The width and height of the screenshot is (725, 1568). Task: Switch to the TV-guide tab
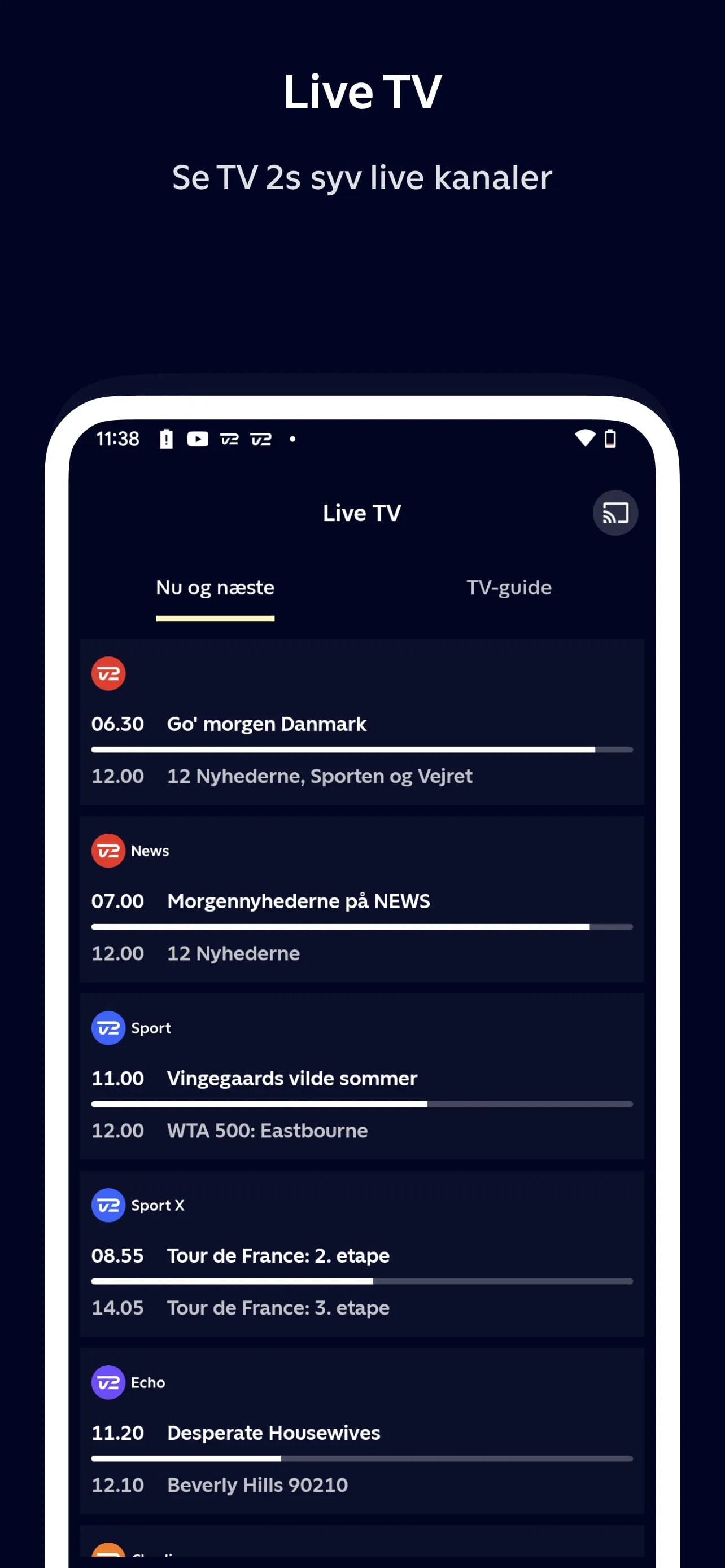(x=509, y=588)
